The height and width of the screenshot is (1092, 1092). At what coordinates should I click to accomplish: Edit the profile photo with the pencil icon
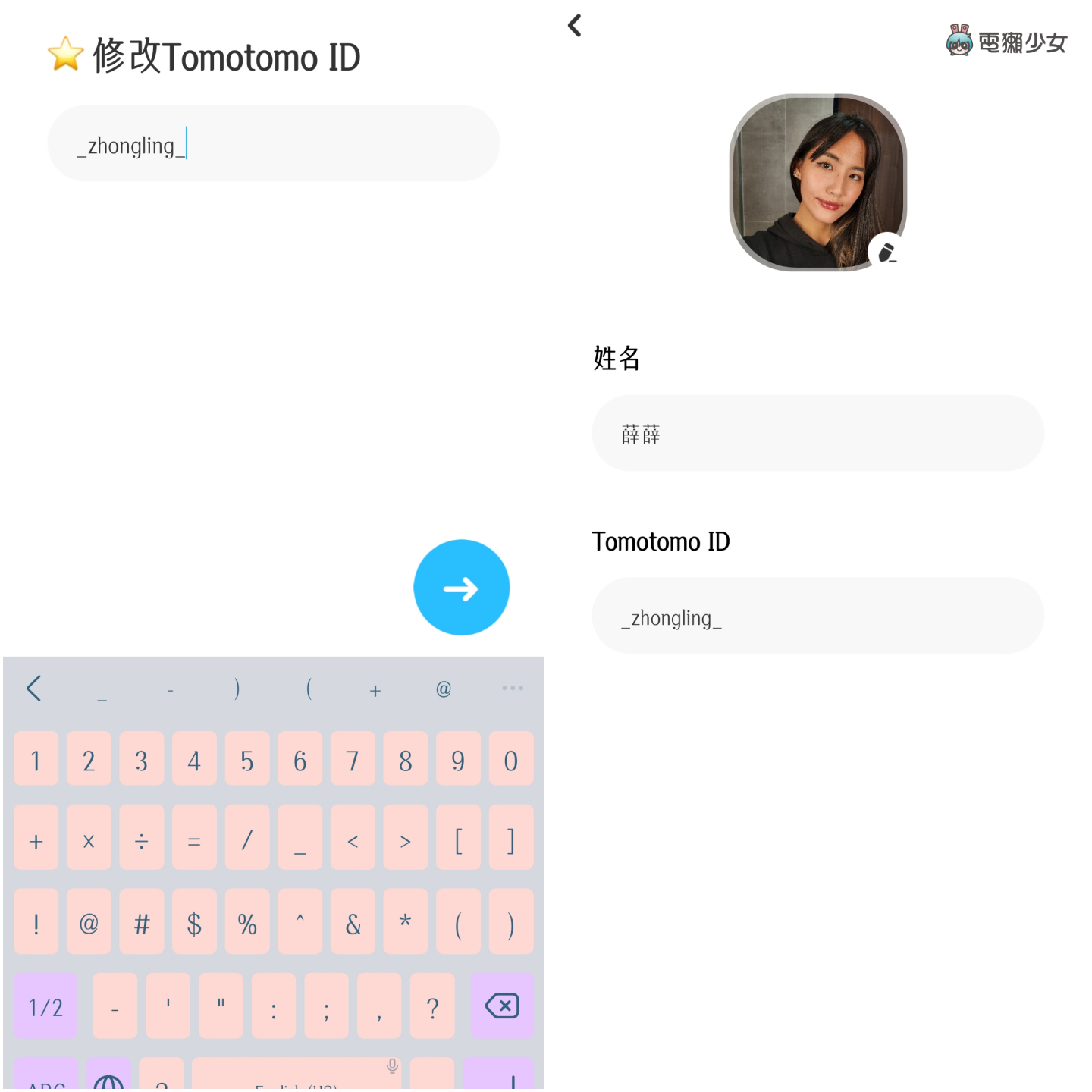pyautogui.click(x=886, y=252)
